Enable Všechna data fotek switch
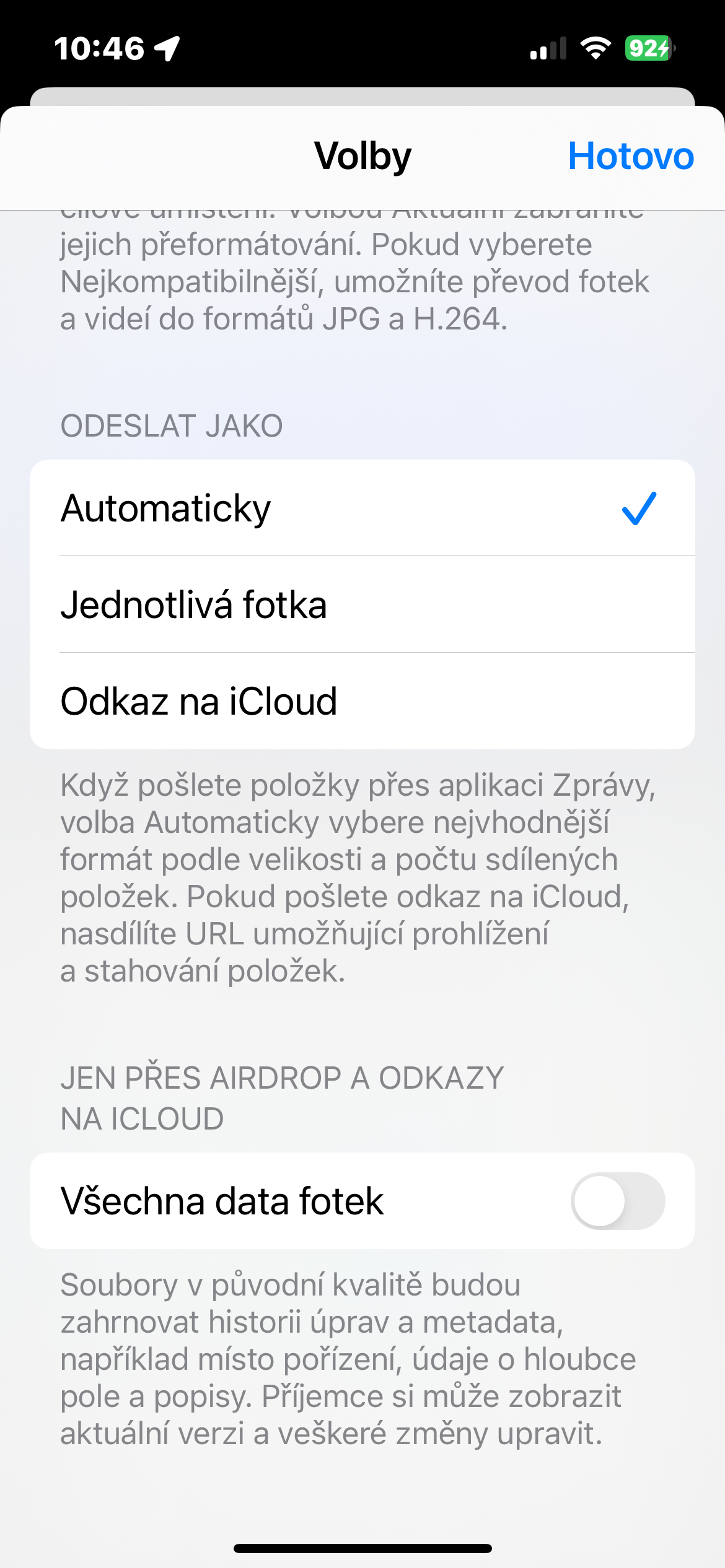Viewport: 725px width, 1568px height. 617,1201
